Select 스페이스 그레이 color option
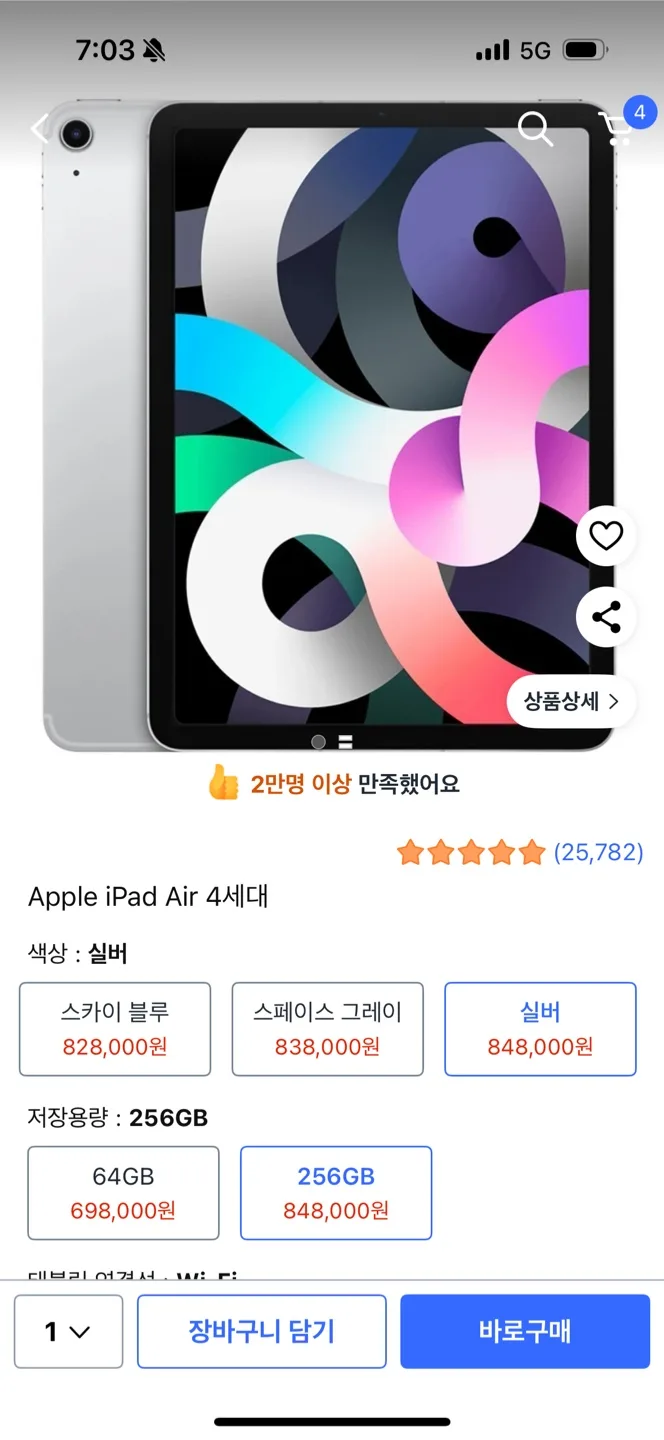The width and height of the screenshot is (664, 1440). (328, 1029)
